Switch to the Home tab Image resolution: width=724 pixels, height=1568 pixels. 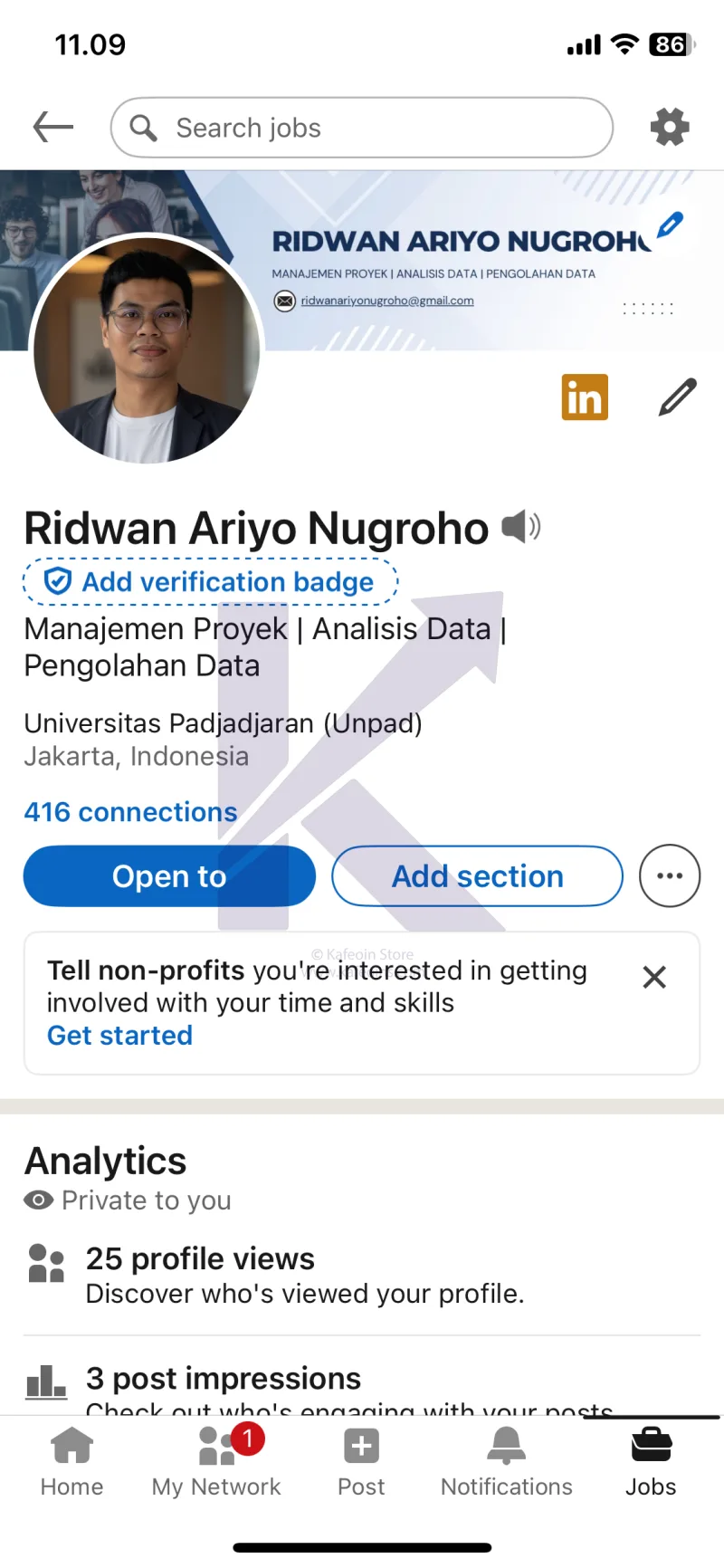pos(71,1459)
